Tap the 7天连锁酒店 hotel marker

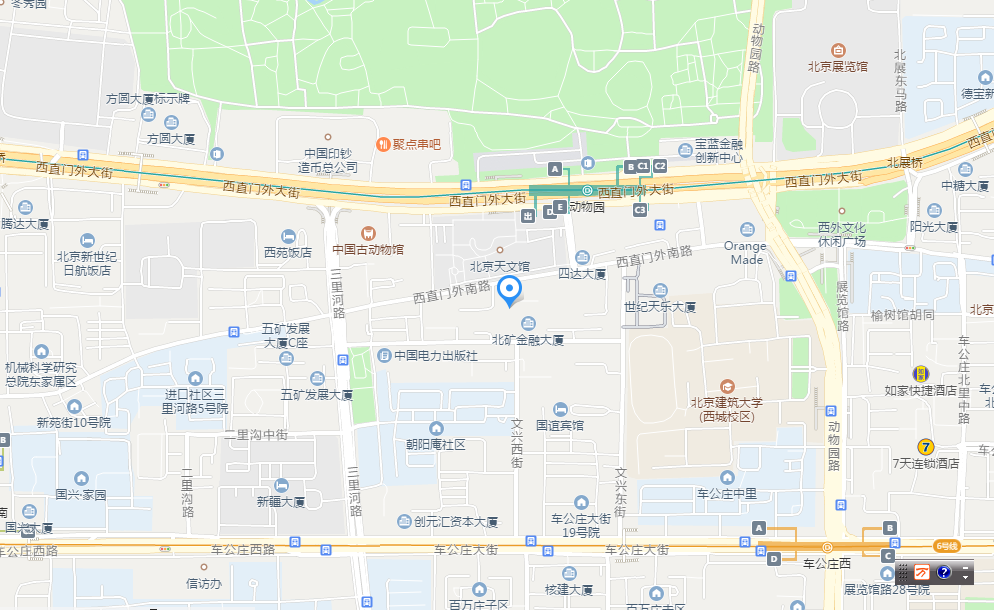coord(926,446)
